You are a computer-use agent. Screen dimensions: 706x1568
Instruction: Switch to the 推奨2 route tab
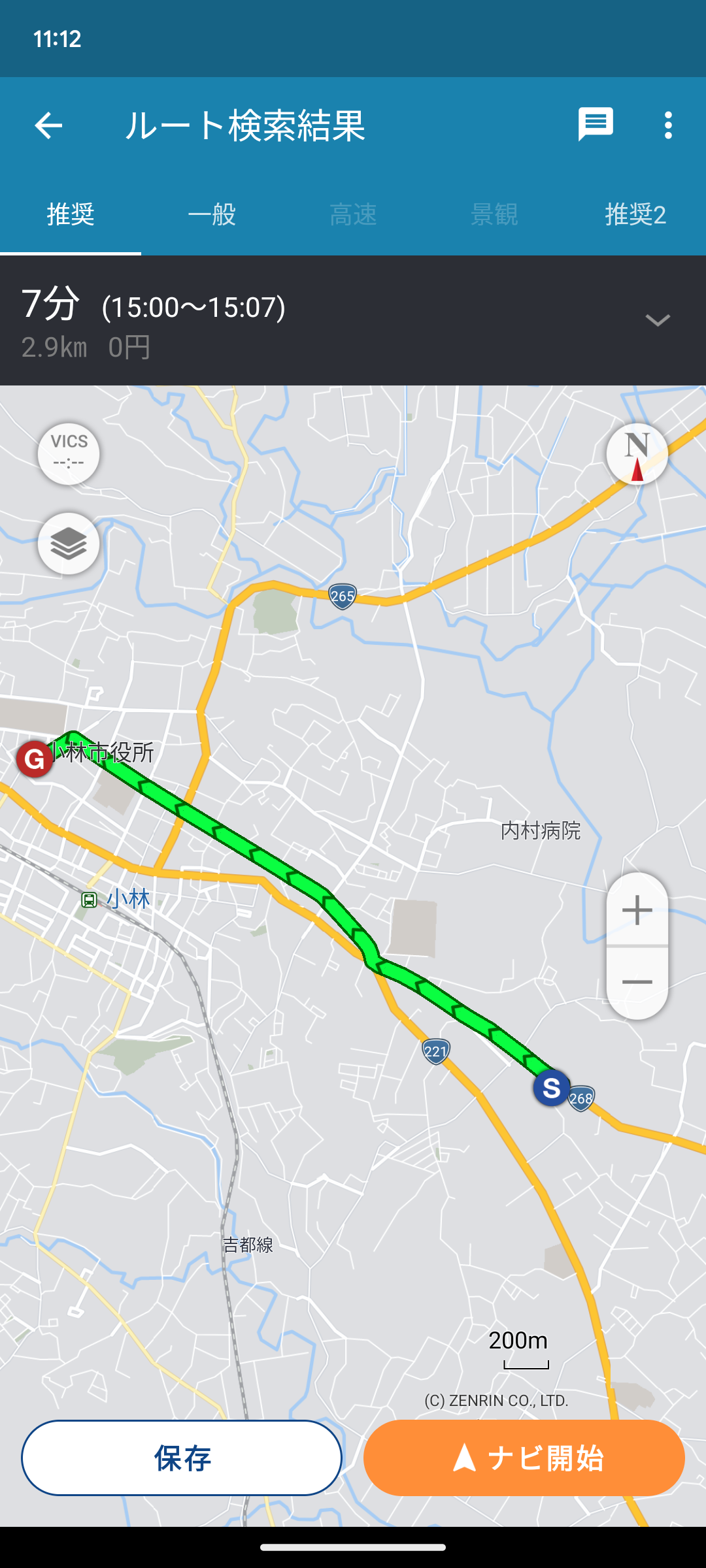coord(635,214)
